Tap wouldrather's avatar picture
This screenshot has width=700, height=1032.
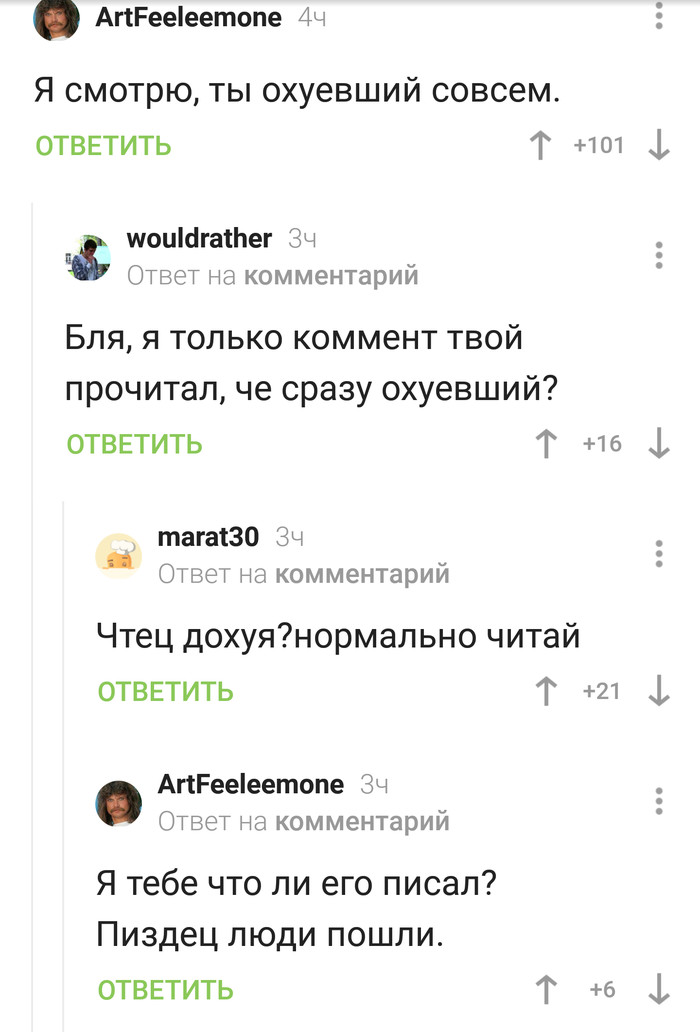89,258
